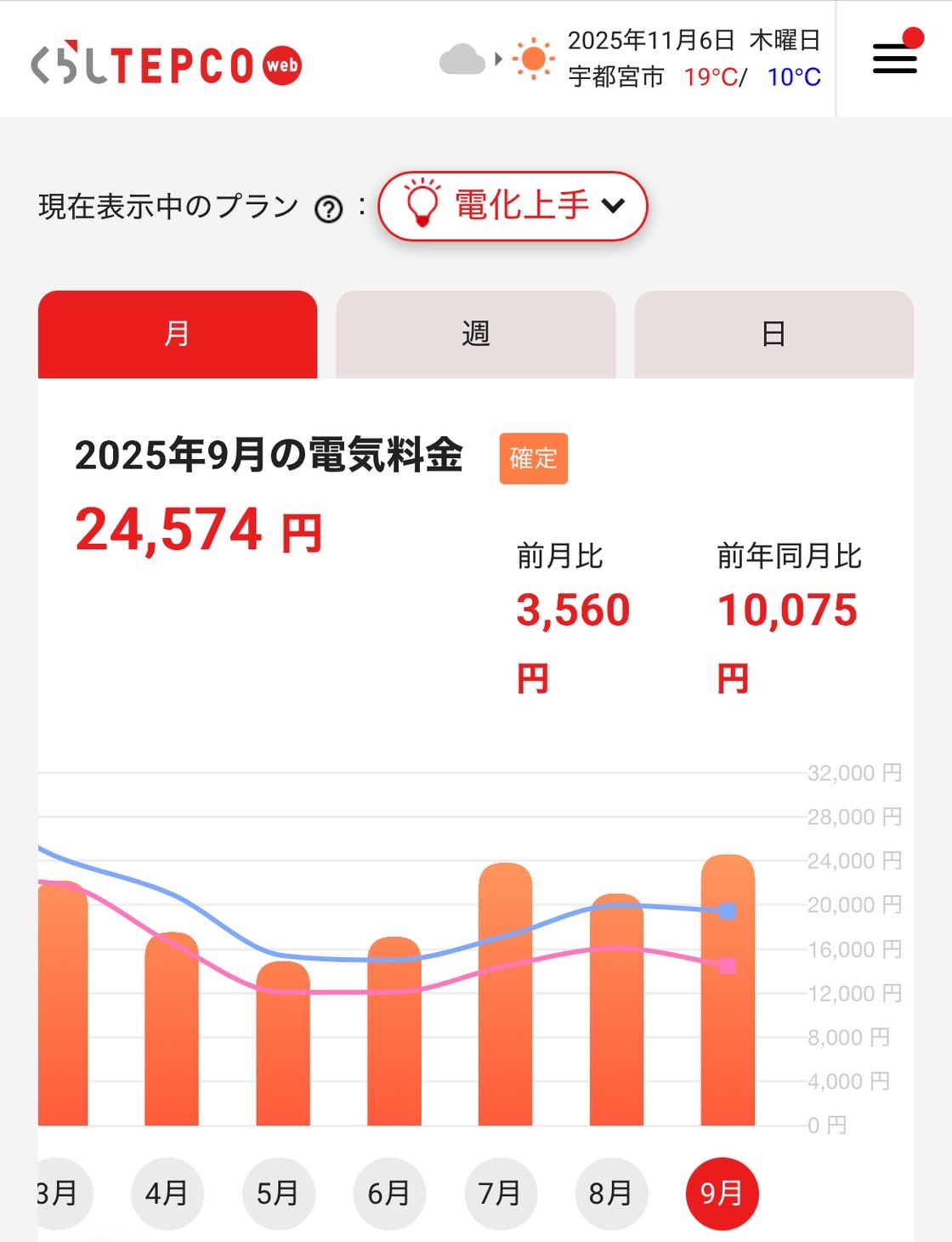This screenshot has width=952, height=1242.
Task: Switch to the 日 tab
Action: click(x=773, y=334)
